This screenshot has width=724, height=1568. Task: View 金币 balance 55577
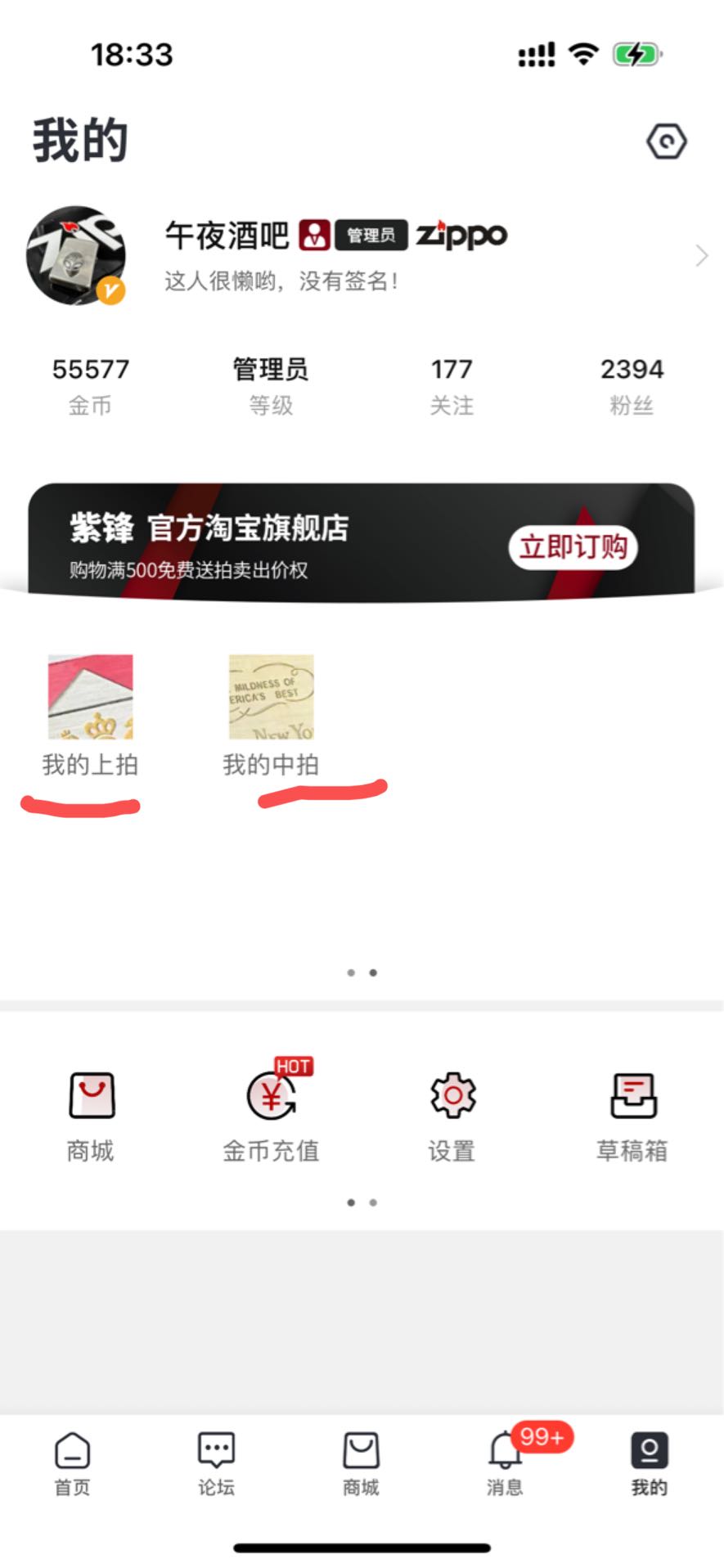[90, 385]
